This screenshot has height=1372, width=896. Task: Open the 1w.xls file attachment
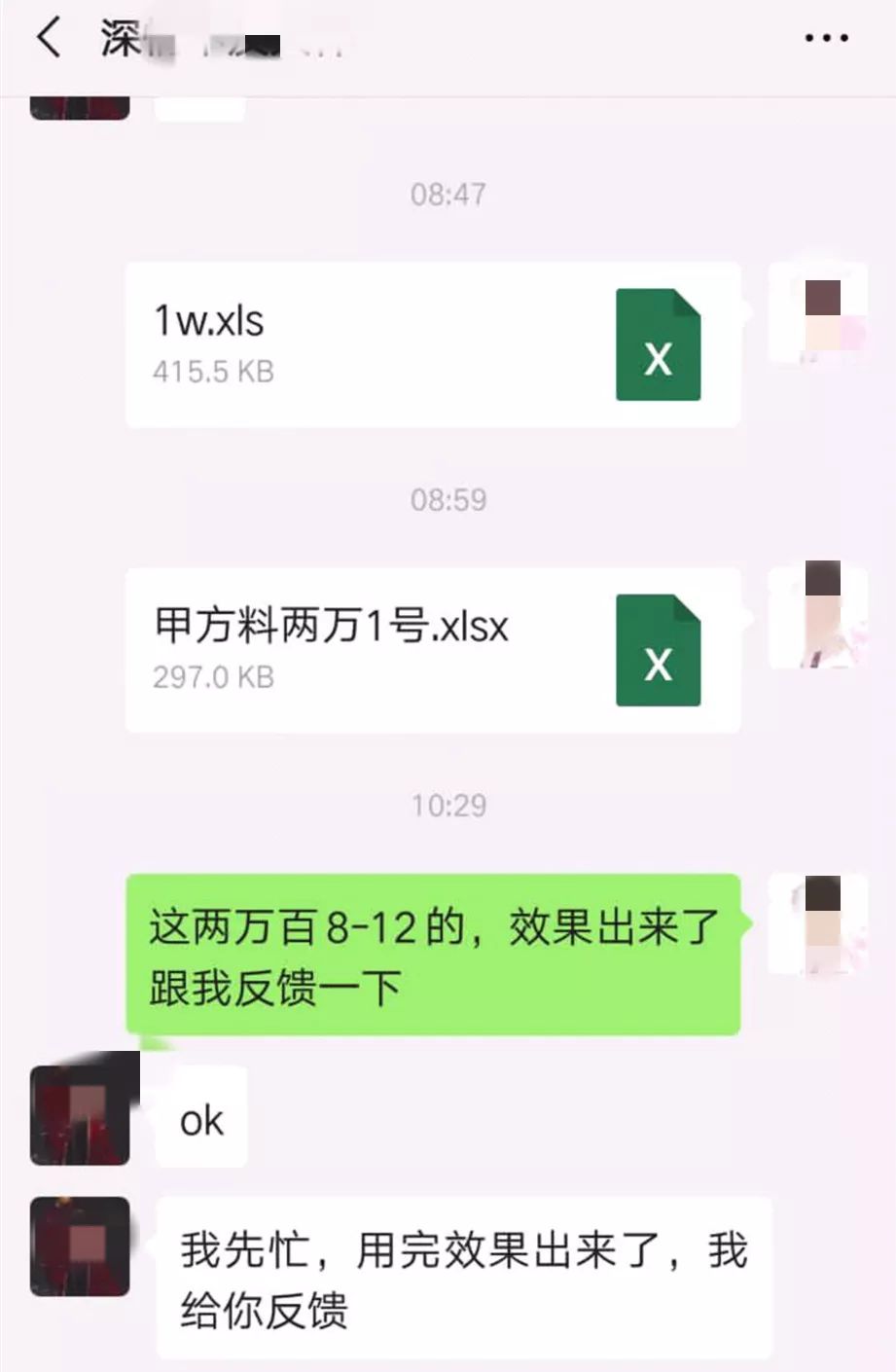pos(432,344)
